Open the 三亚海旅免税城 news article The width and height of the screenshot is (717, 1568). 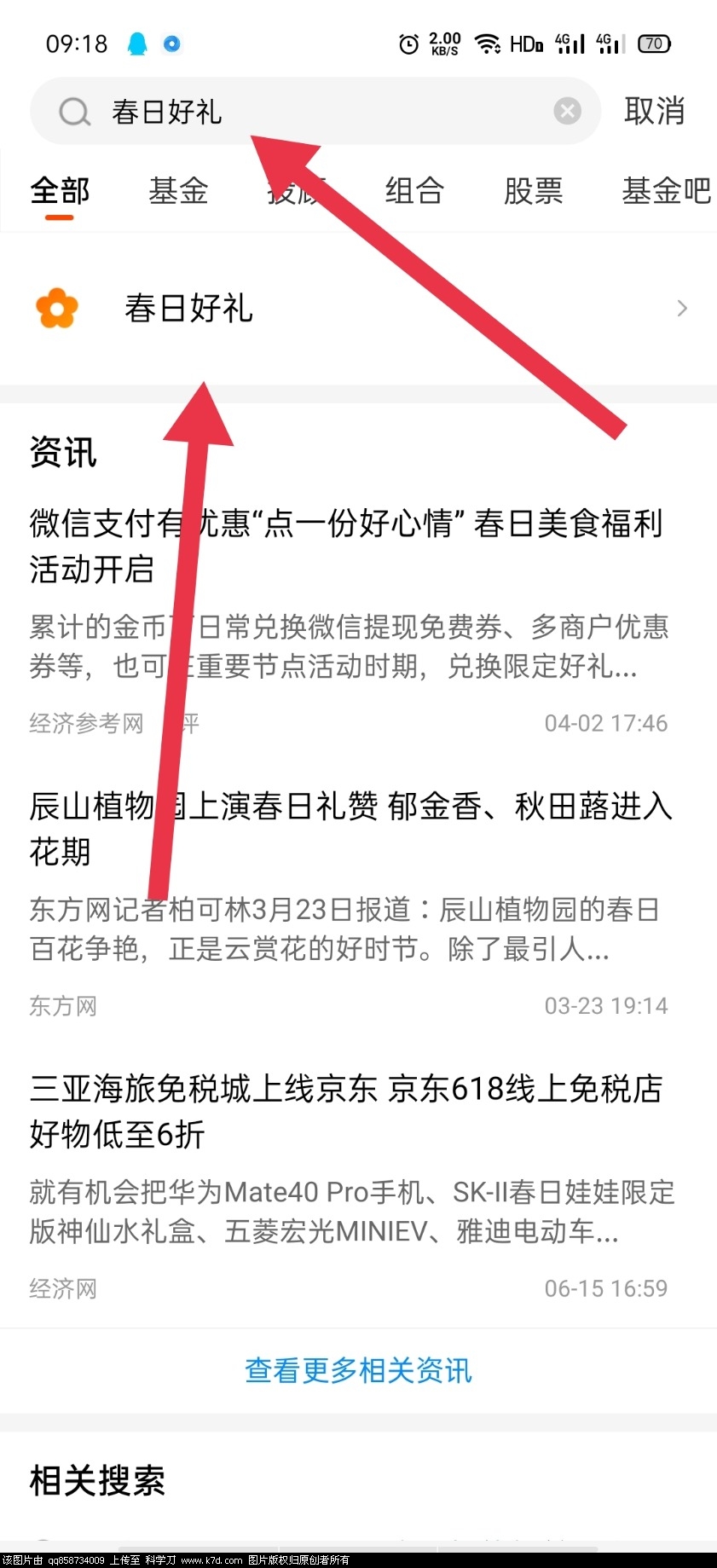point(346,1111)
